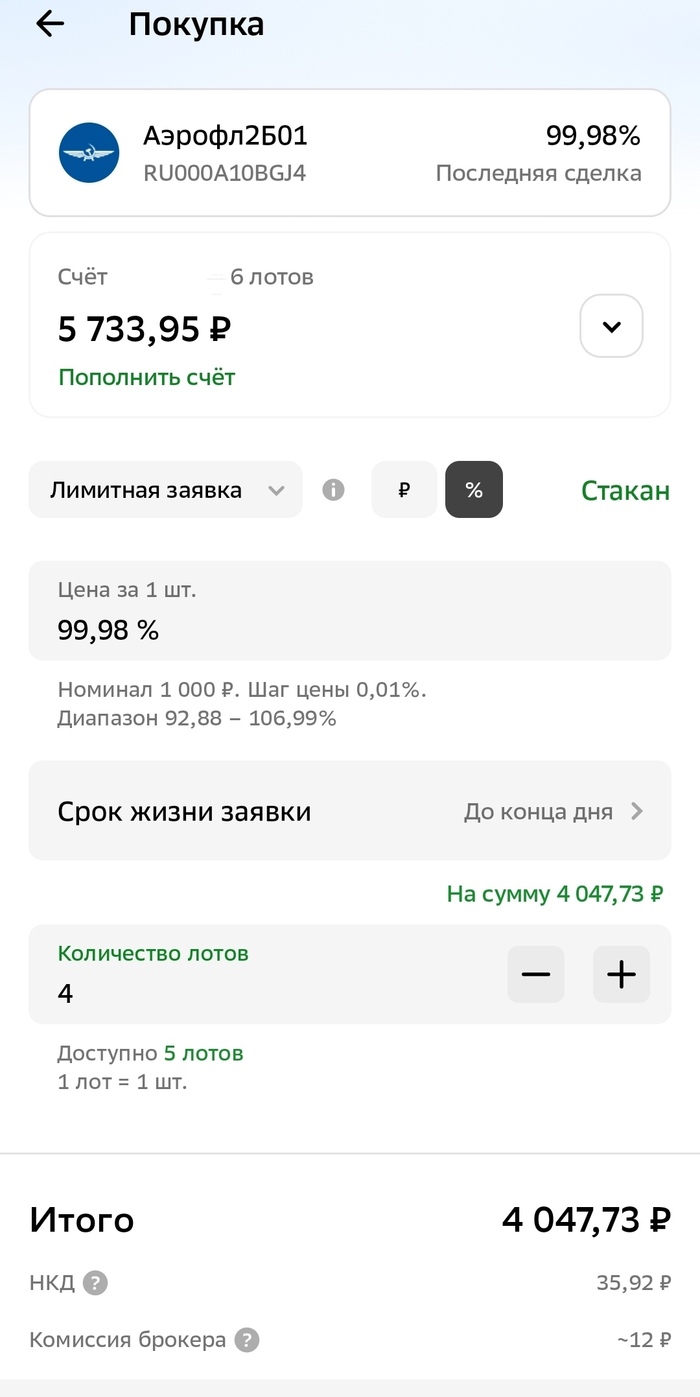The height and width of the screenshot is (1397, 700).
Task: Change Срок жизни заявки setting
Action: (349, 811)
